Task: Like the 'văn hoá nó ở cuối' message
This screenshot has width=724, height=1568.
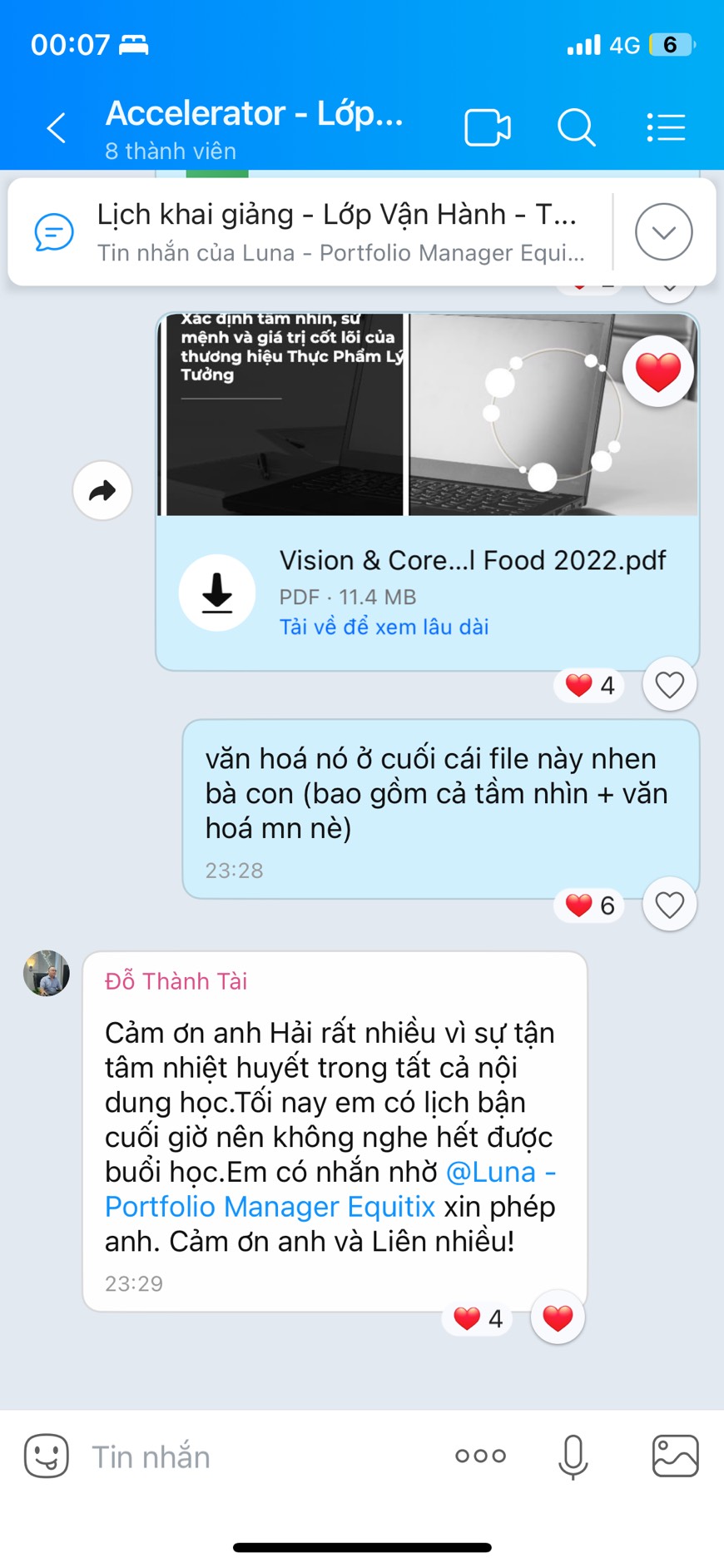Action: pyautogui.click(x=669, y=905)
